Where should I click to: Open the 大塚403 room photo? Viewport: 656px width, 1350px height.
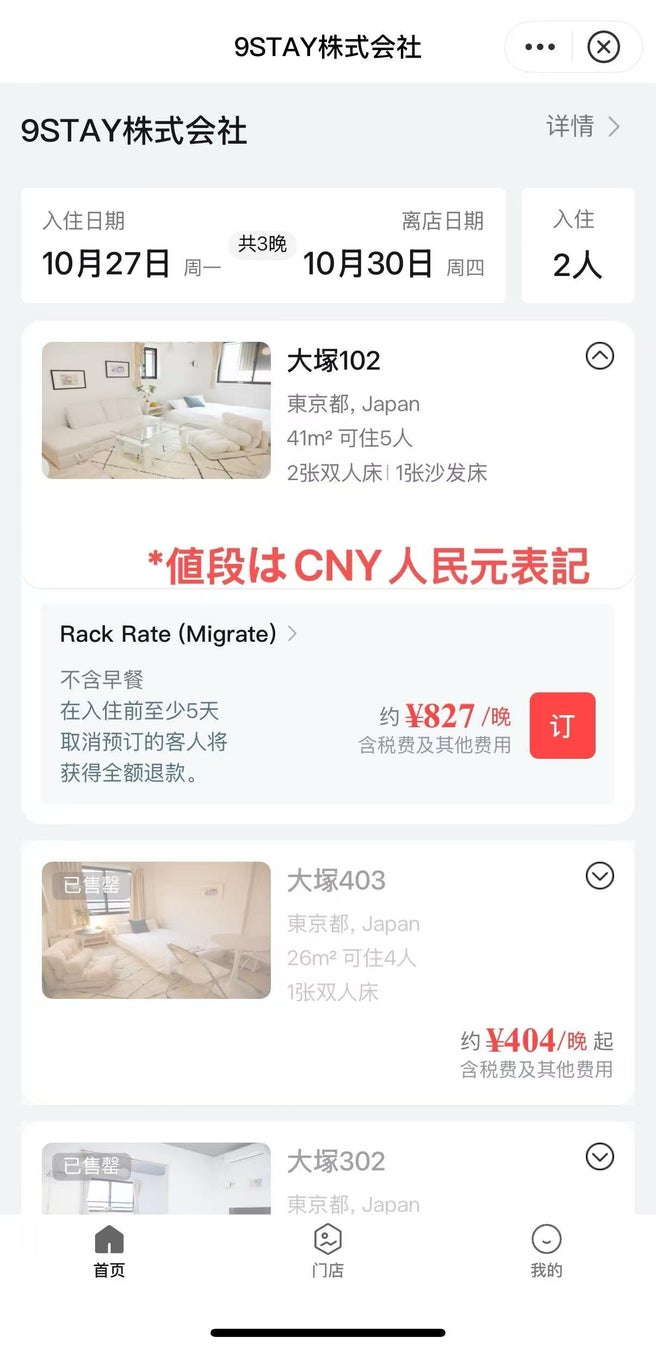pos(156,930)
